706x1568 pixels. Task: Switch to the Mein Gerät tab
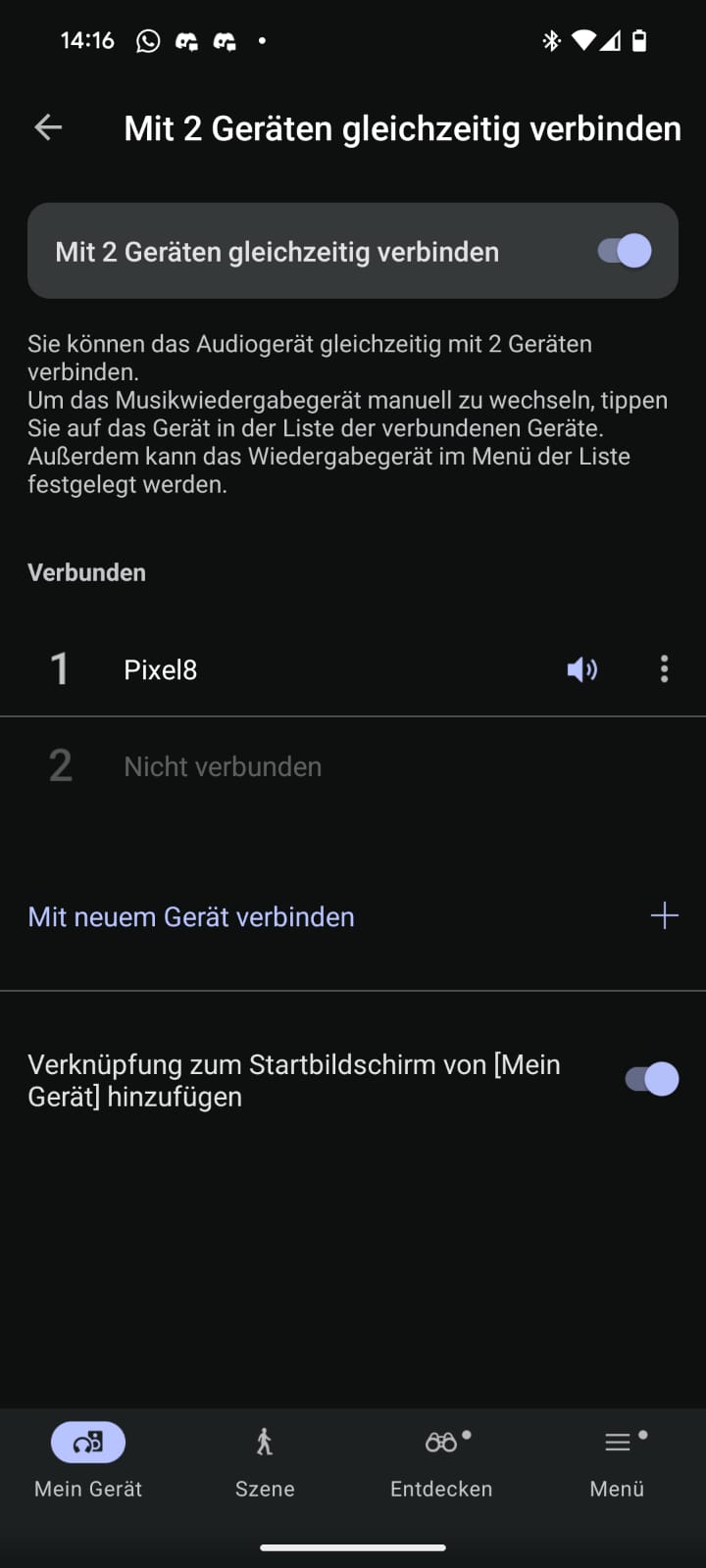pyautogui.click(x=88, y=1460)
